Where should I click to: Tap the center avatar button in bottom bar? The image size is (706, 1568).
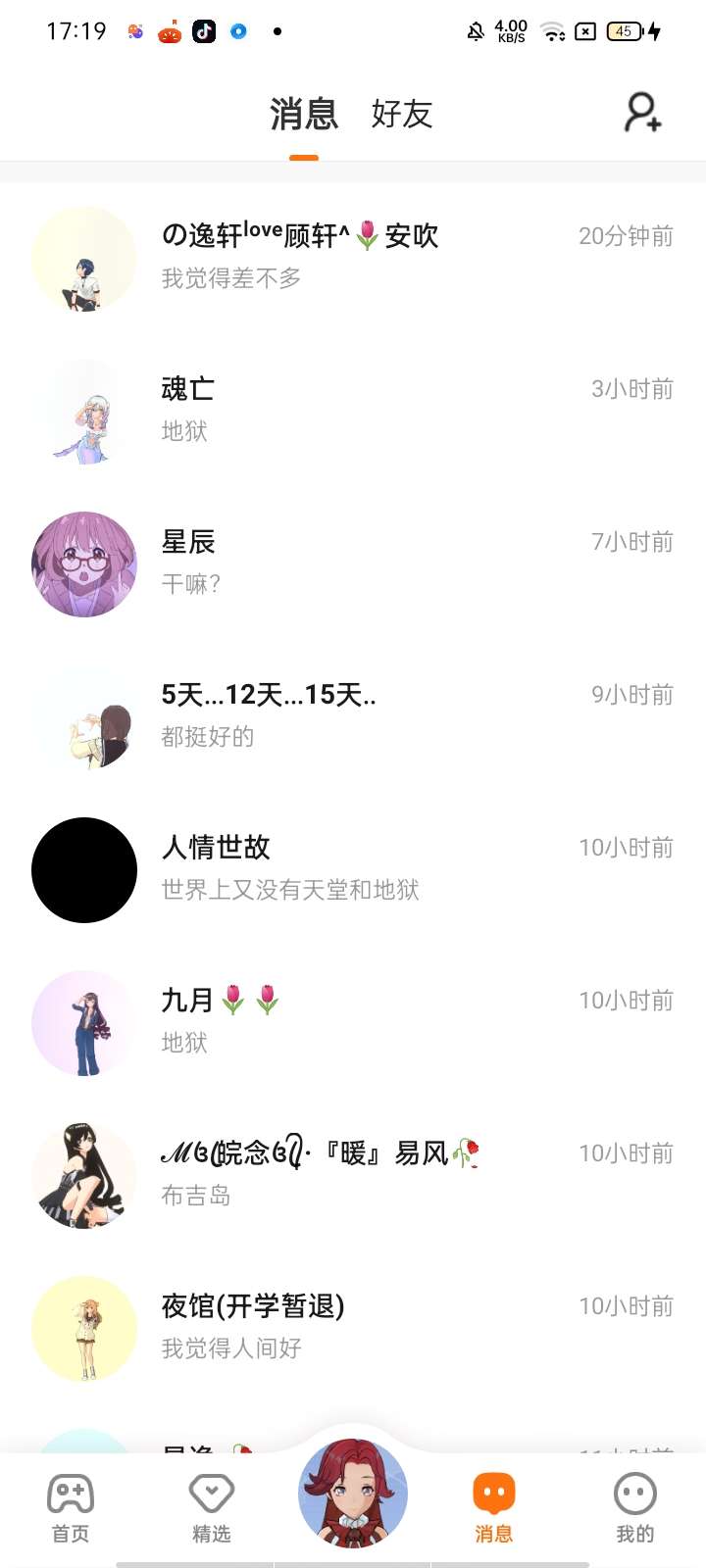(353, 1493)
